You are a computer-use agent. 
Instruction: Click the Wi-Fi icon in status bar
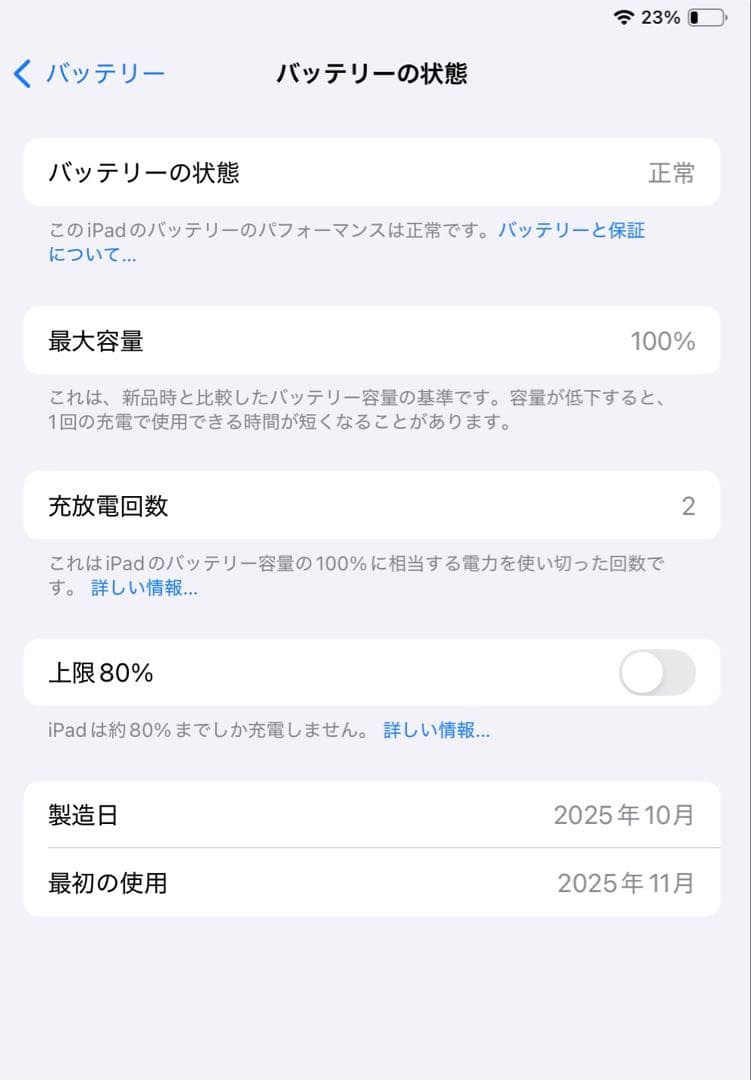[x=625, y=16]
